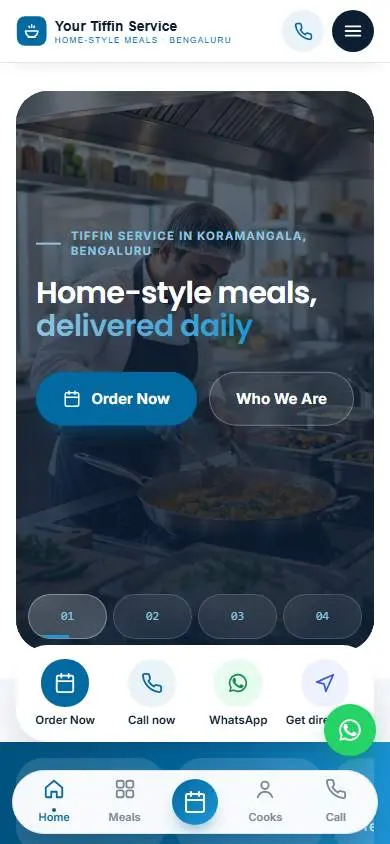Go to the Home tab
Image resolution: width=390 pixels, height=844 pixels.
pyautogui.click(x=54, y=801)
